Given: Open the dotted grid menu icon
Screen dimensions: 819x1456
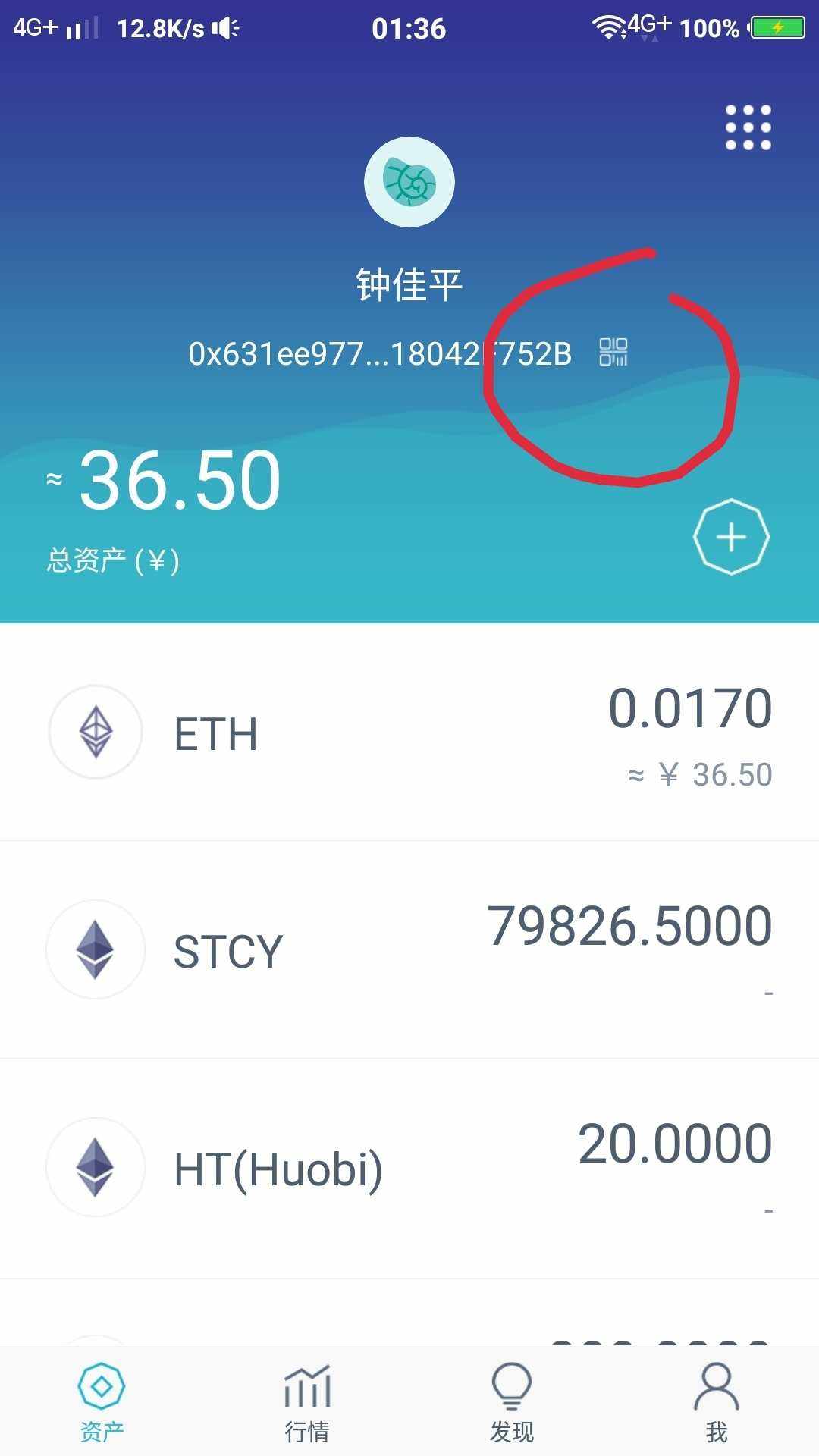Looking at the screenshot, I should click(x=748, y=127).
